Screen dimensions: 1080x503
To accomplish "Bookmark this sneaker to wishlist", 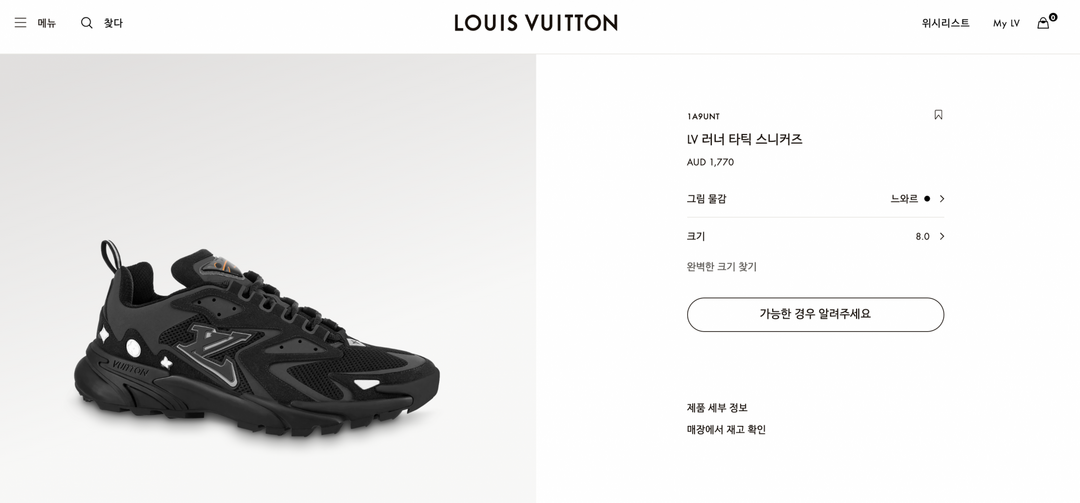I will pyautogui.click(x=938, y=115).
